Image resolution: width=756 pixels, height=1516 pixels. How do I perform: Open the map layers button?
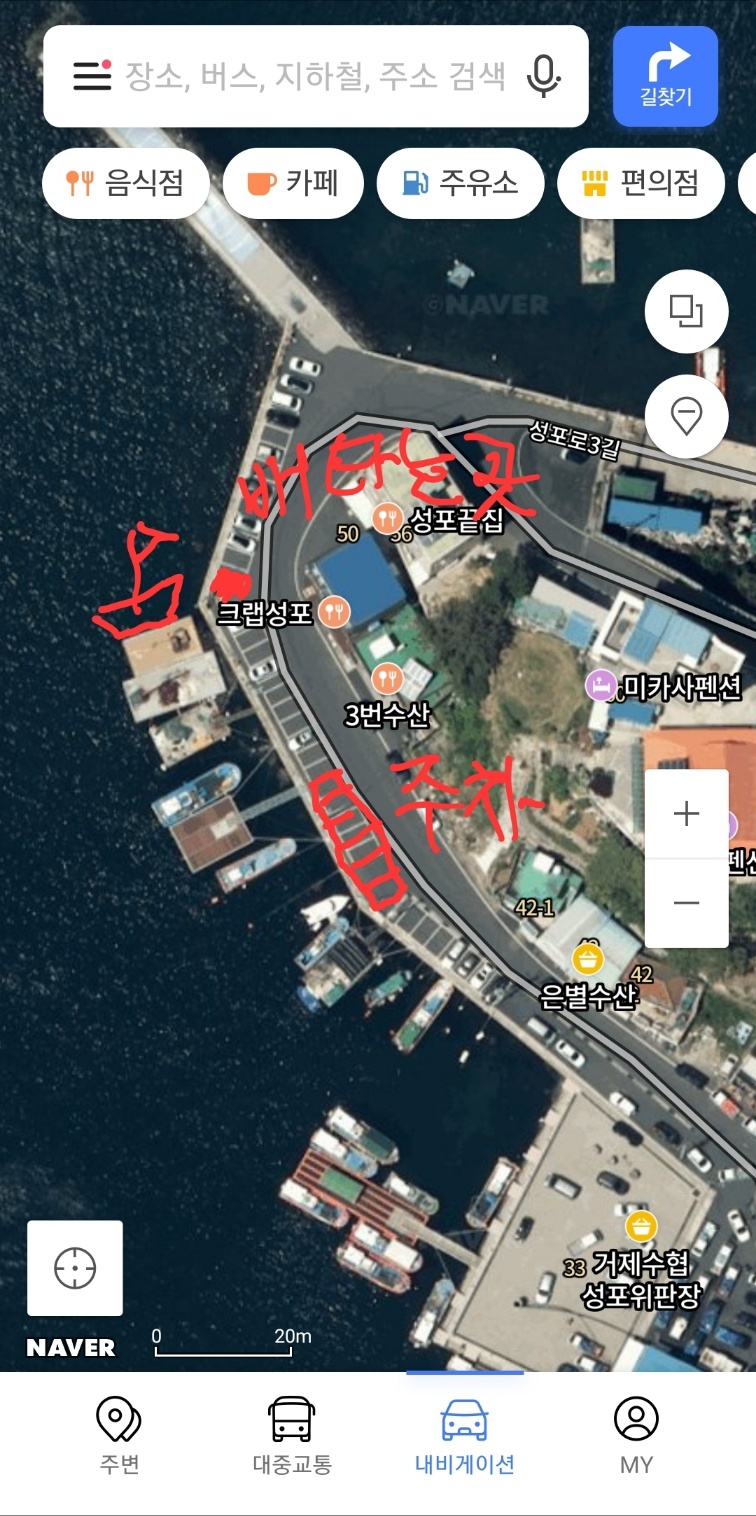tap(686, 311)
